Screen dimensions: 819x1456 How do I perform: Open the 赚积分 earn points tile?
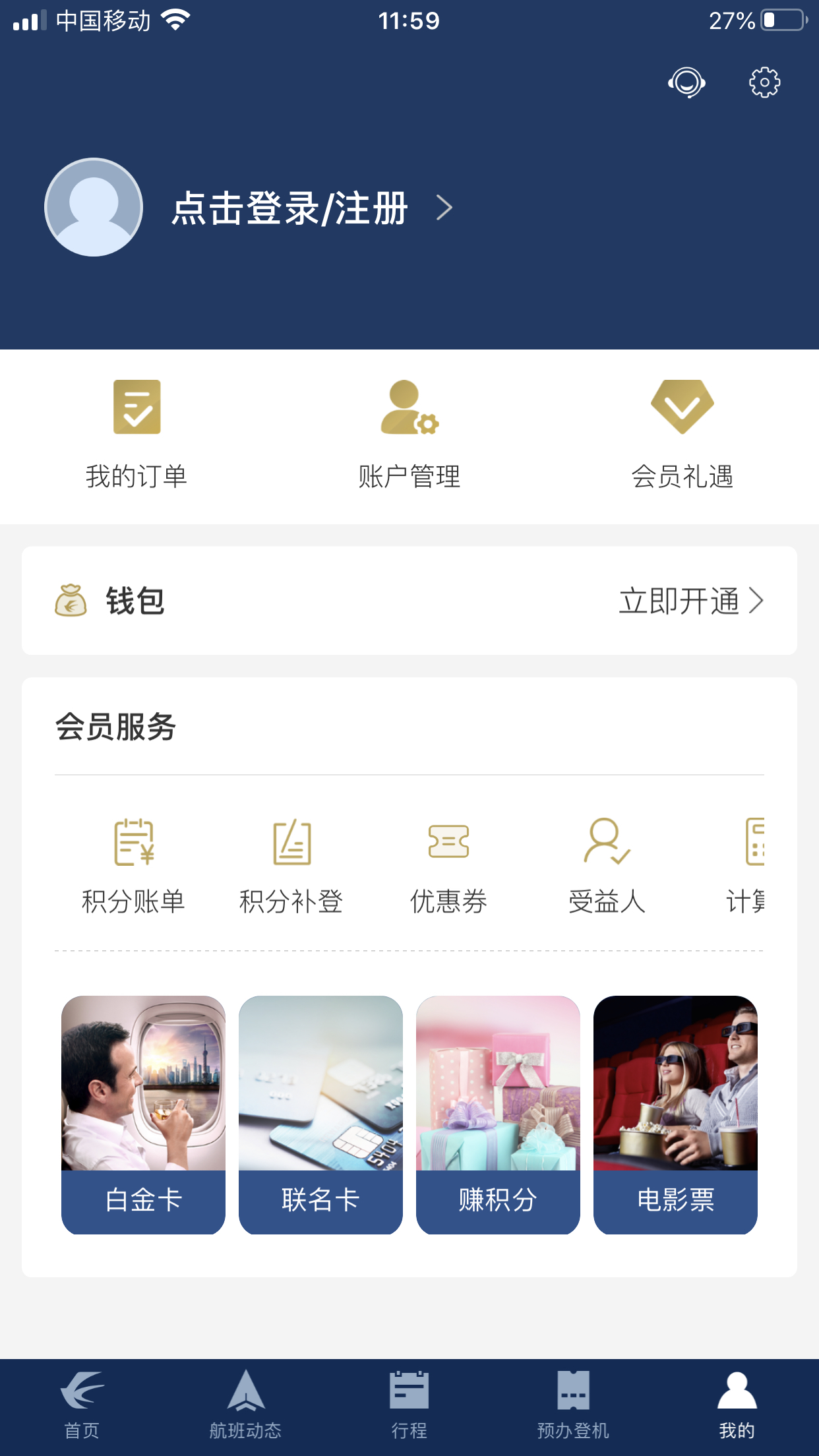click(x=498, y=1114)
